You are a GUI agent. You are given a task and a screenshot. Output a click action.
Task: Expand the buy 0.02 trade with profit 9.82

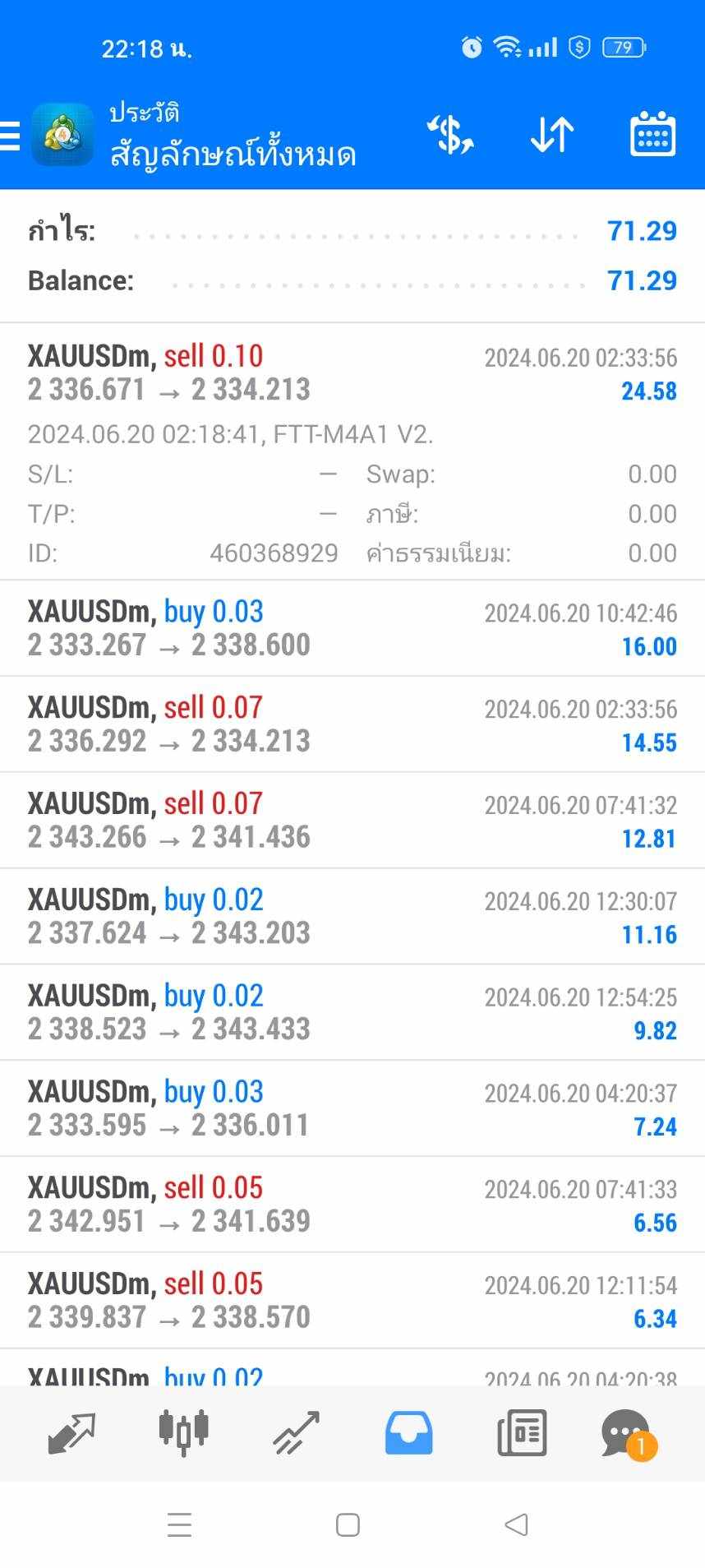352,1012
